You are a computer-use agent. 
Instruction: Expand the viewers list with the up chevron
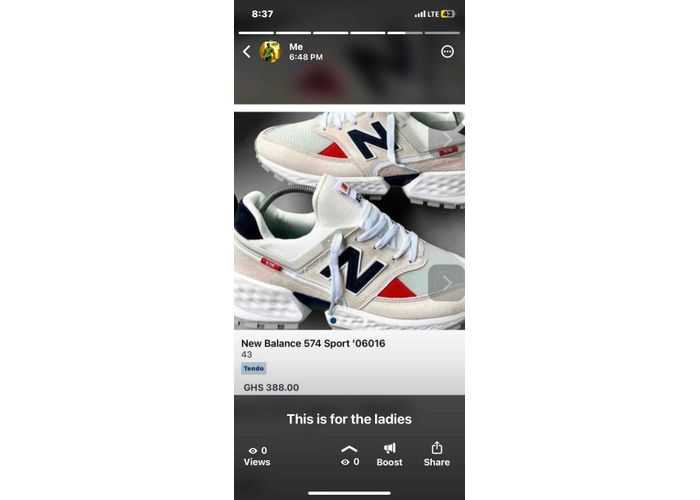tap(349, 449)
